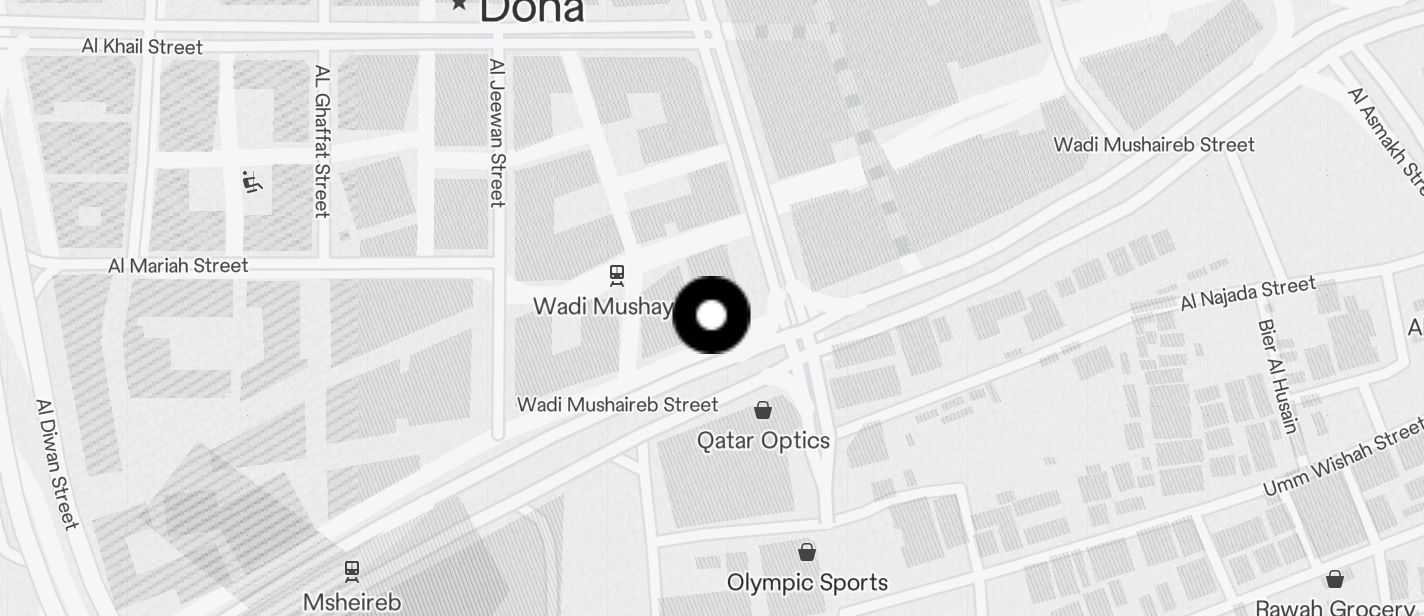Tap the Wadi Mushaireb station marker
This screenshot has width=1424, height=616.
pyautogui.click(x=618, y=275)
